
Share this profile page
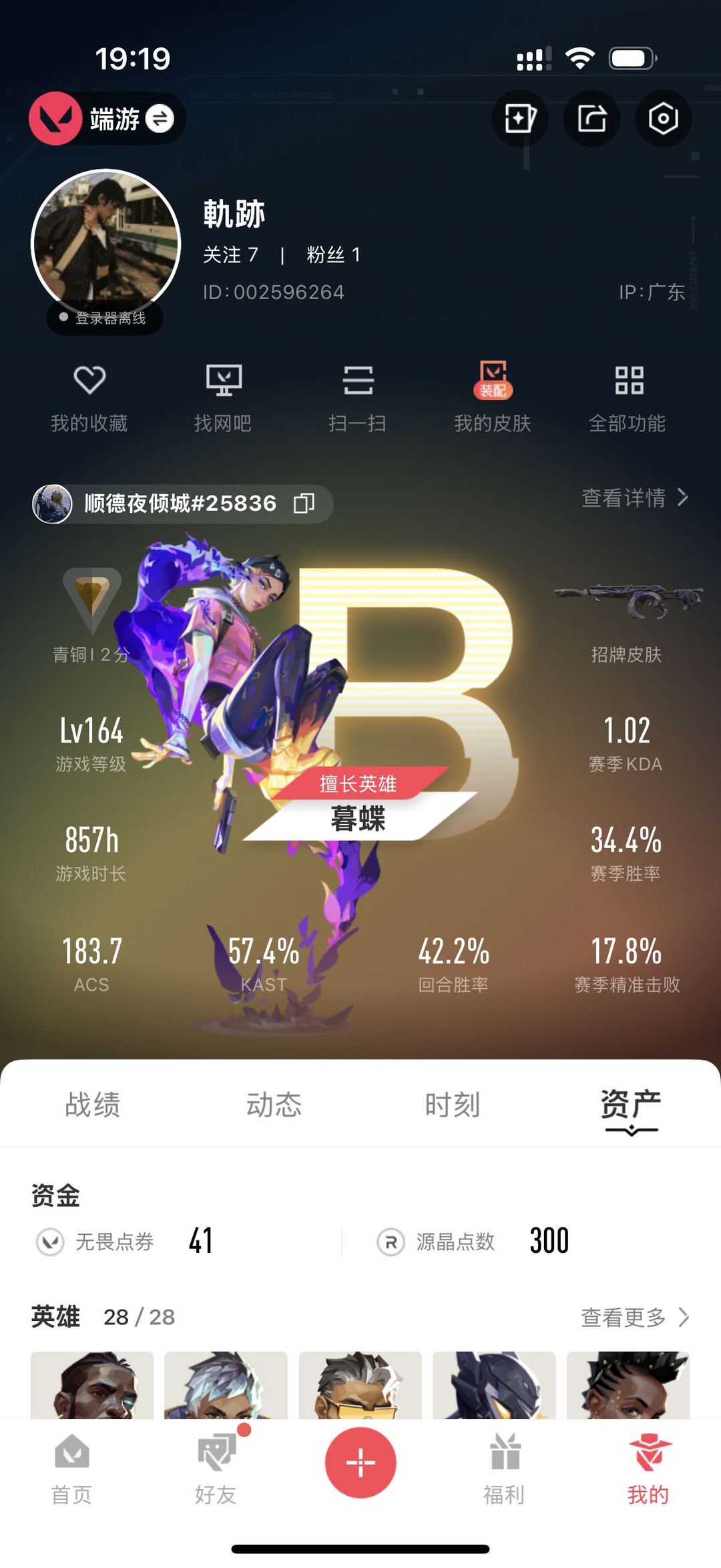591,120
